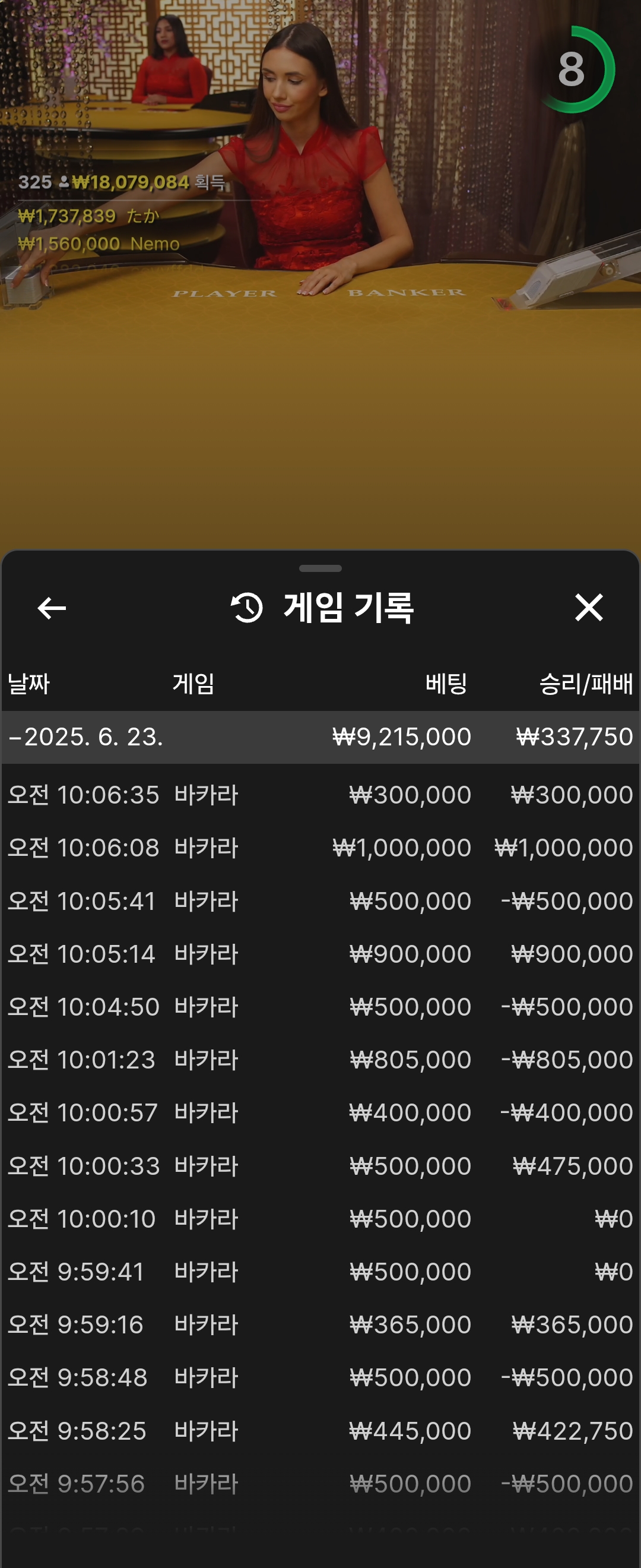View details of 오전 10:05:41 game
Screen dimensions: 641x1568
(x=320, y=901)
